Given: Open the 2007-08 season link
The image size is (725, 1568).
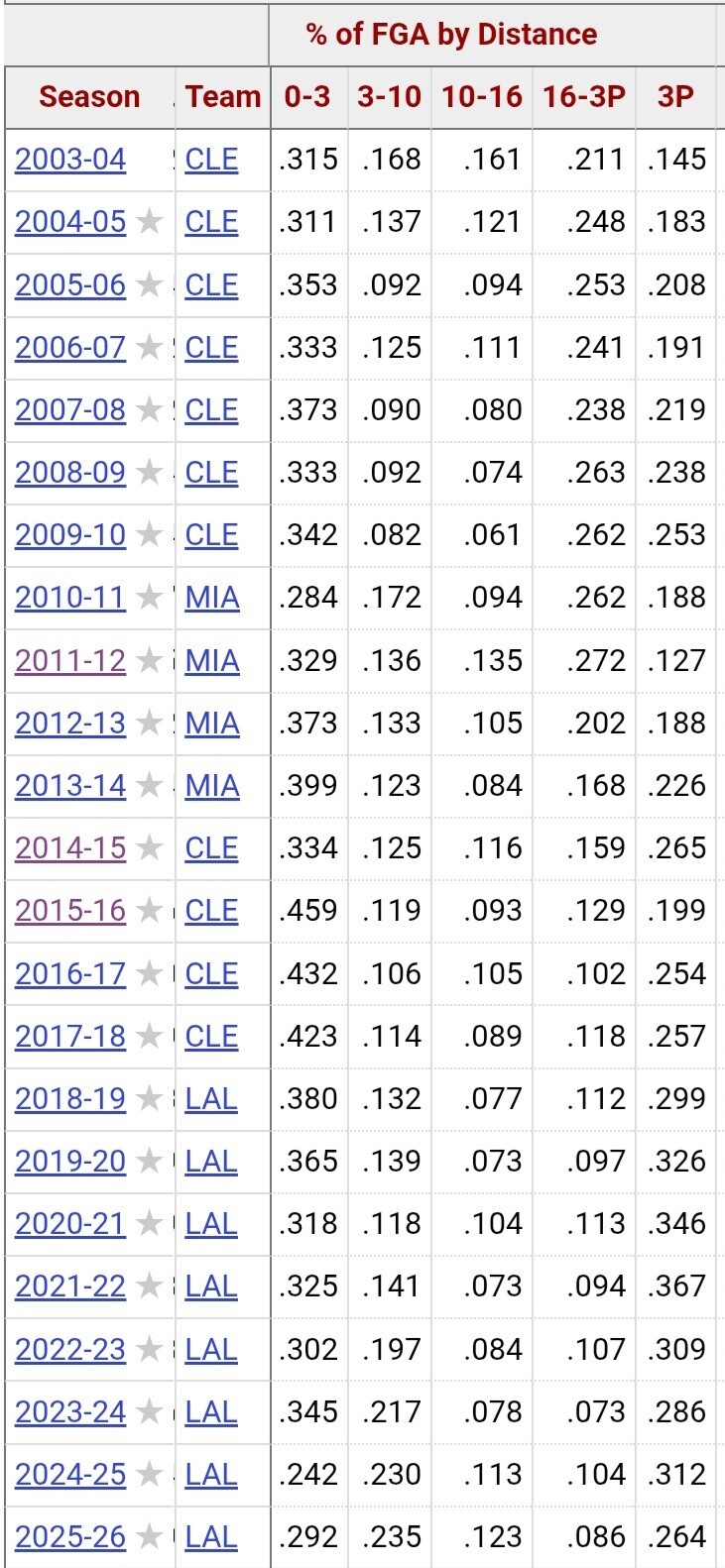Looking at the screenshot, I should point(70,410).
